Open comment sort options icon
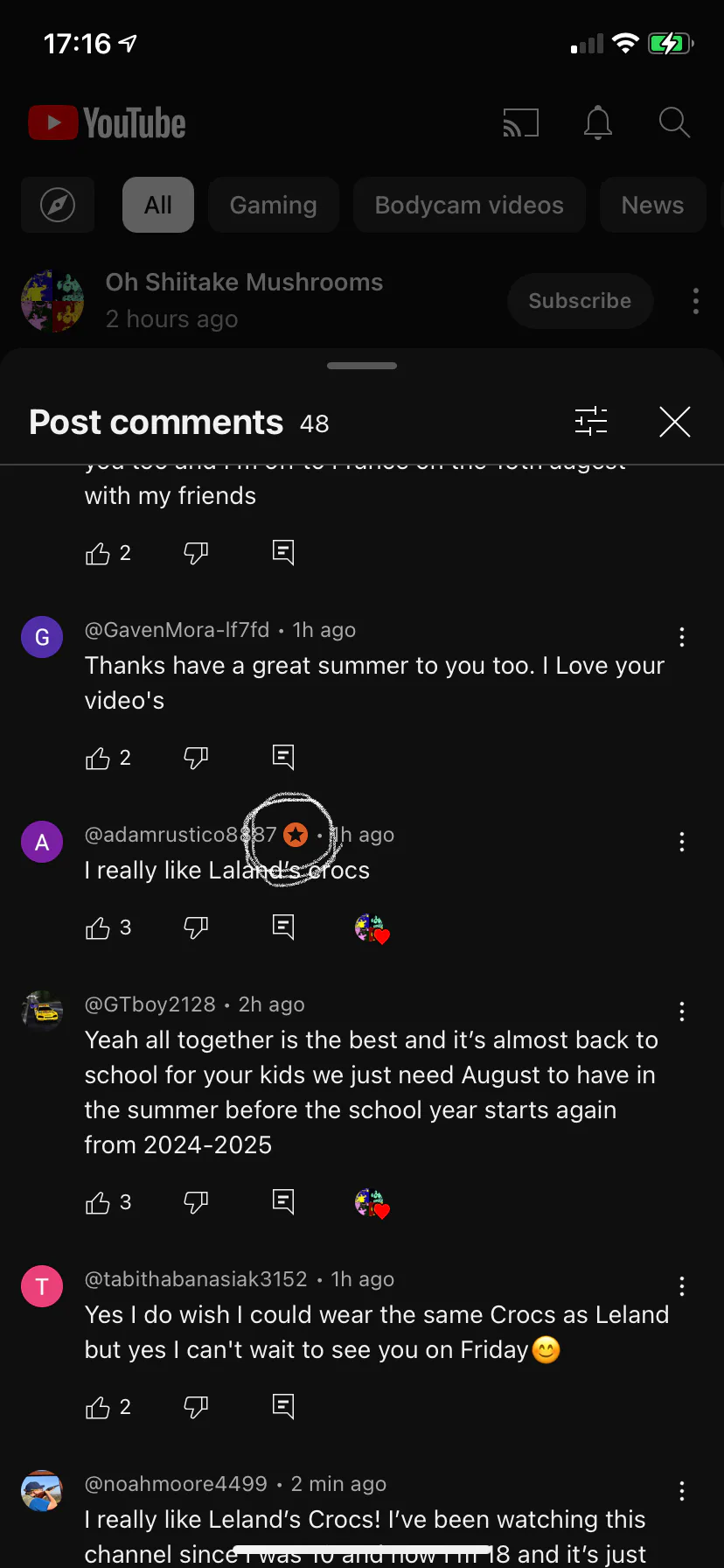724x1568 pixels. point(591,422)
